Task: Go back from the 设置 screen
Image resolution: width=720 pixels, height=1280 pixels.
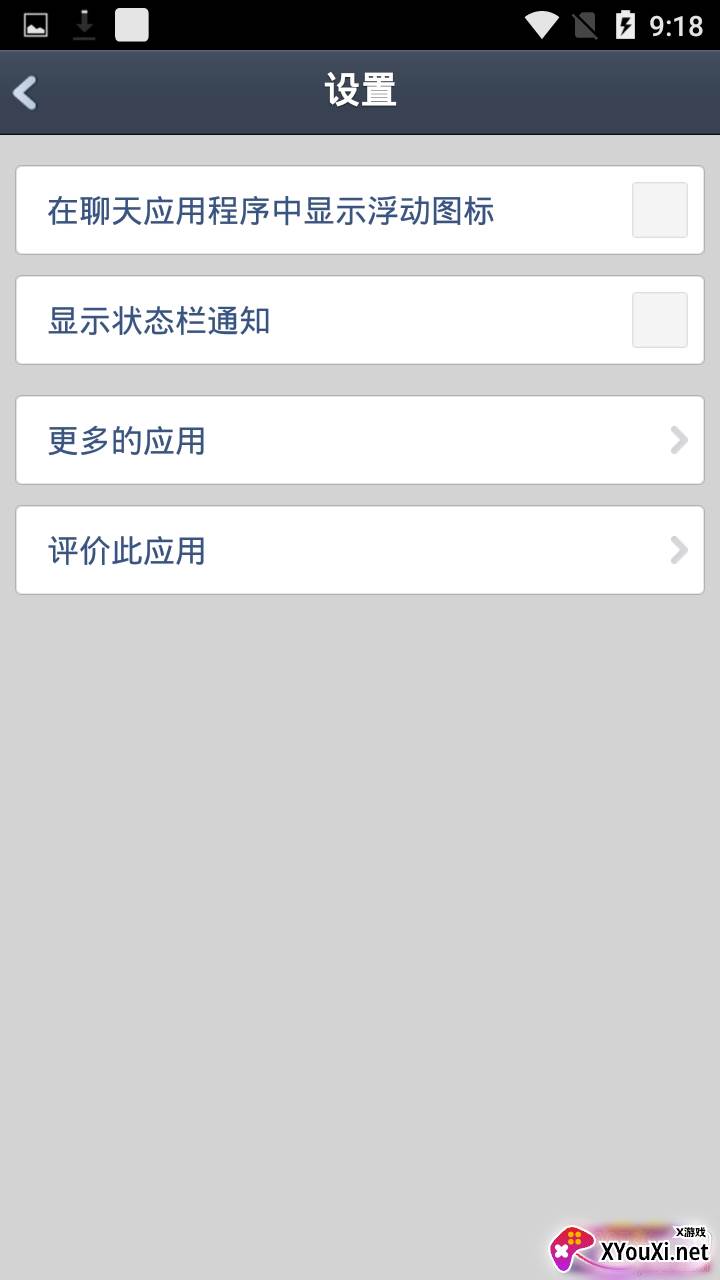Action: pyautogui.click(x=26, y=93)
